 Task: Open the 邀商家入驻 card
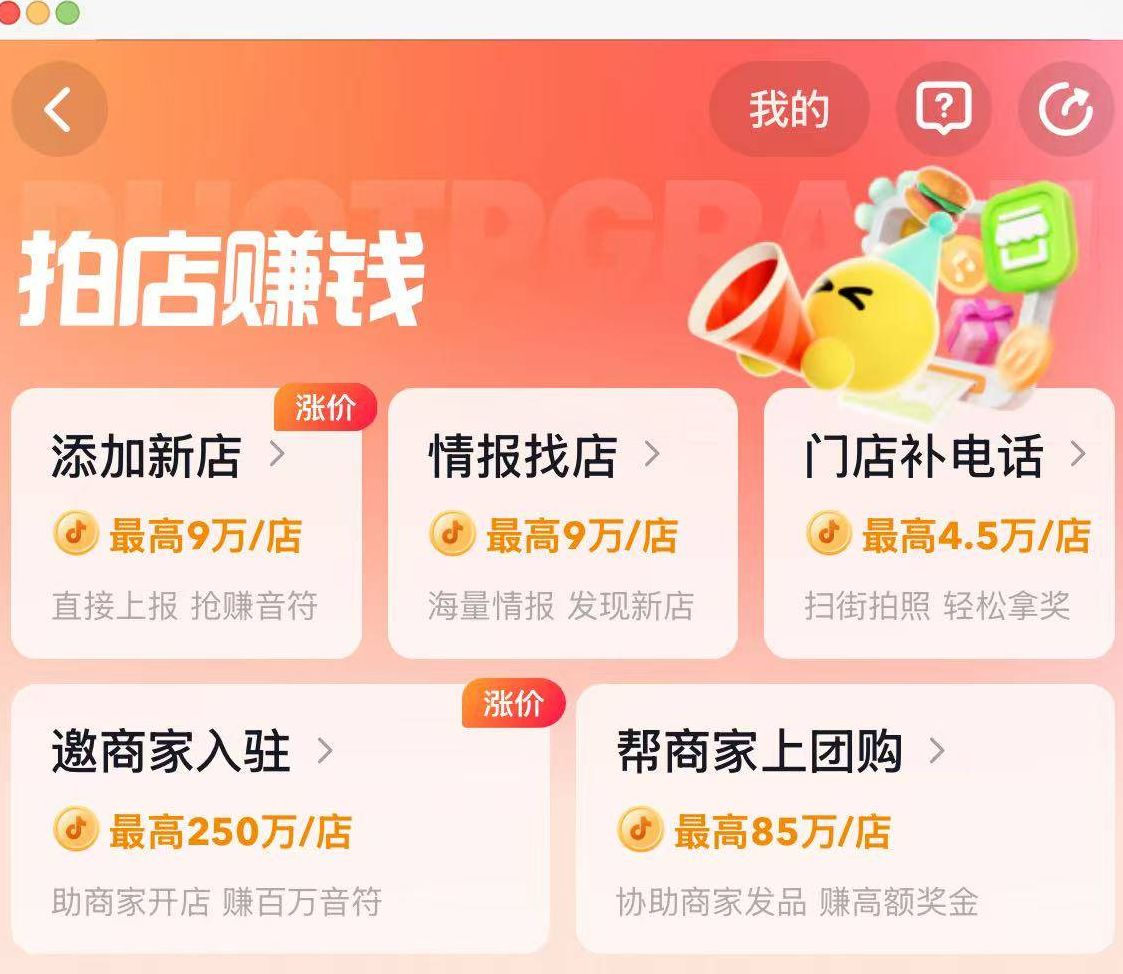tap(280, 820)
